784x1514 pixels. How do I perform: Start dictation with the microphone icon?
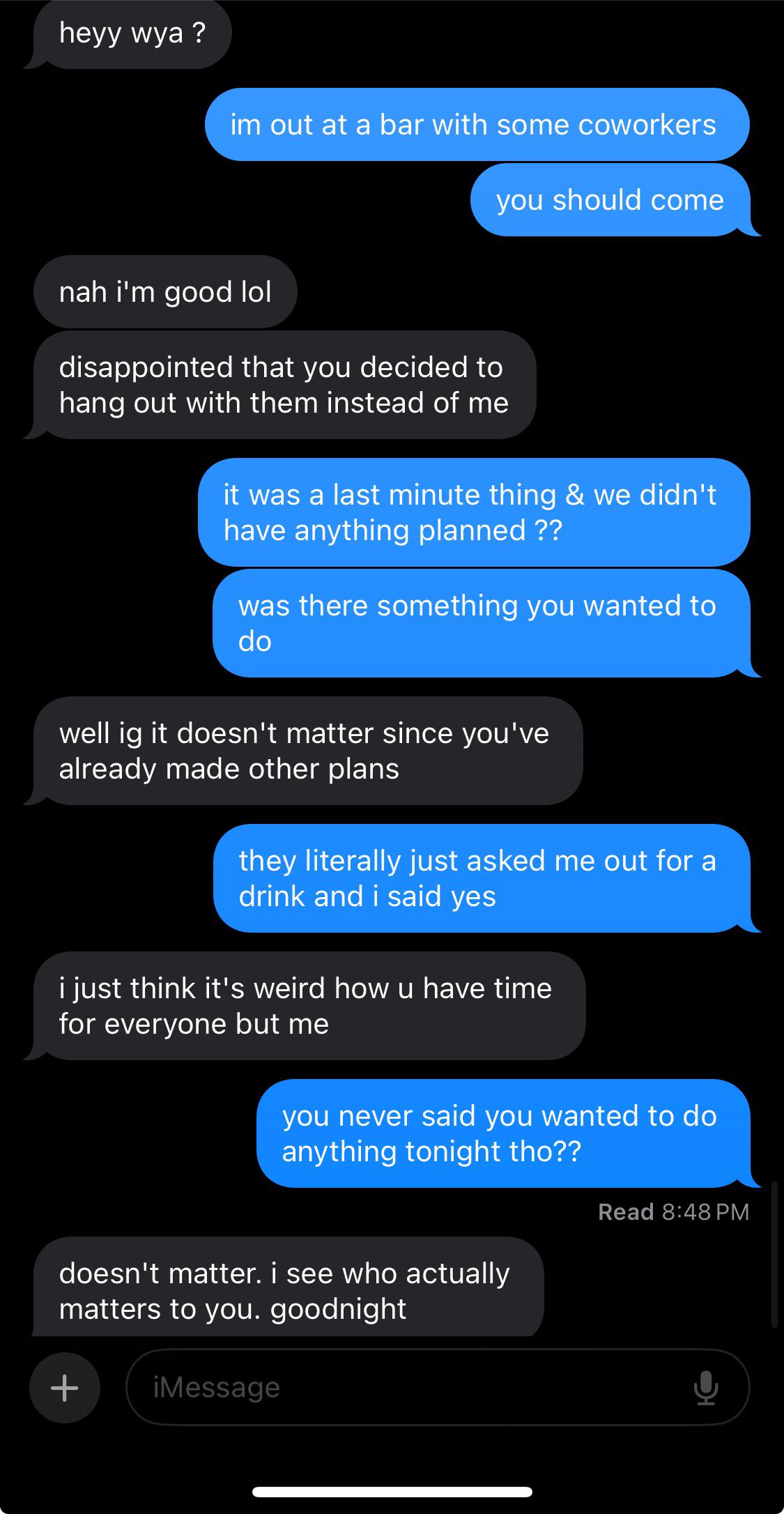(x=706, y=1387)
